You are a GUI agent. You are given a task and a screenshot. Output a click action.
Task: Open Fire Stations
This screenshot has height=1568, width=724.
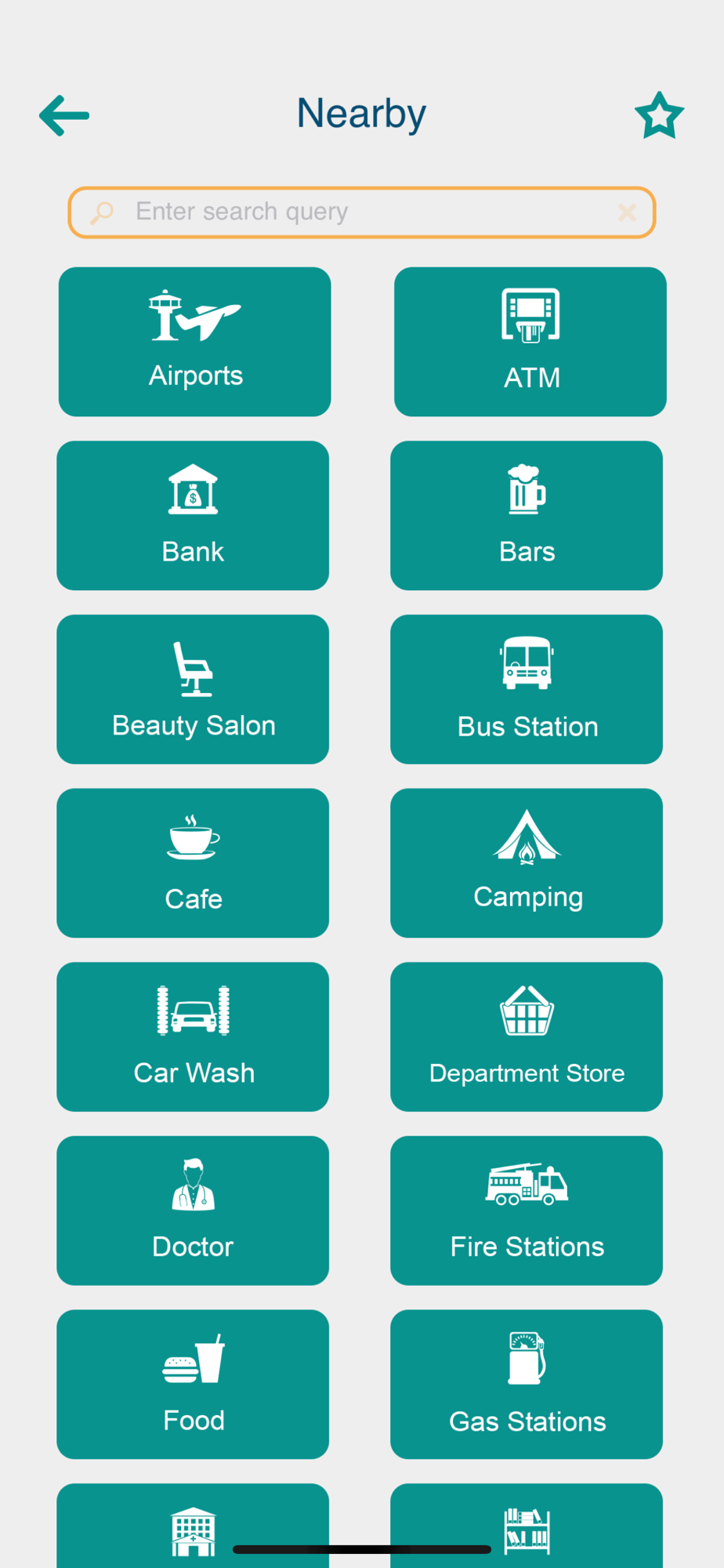pos(527,1210)
